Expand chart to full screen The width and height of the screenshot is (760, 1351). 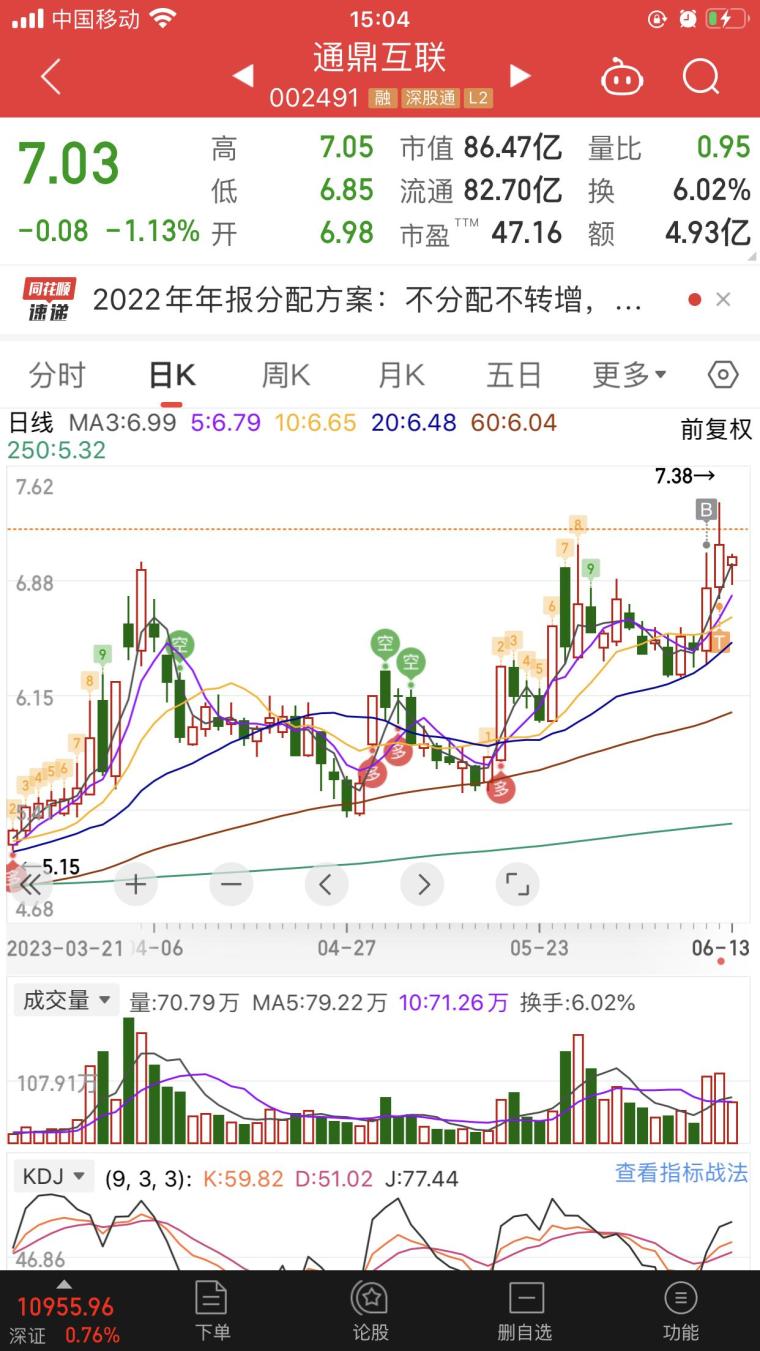pyautogui.click(x=517, y=884)
